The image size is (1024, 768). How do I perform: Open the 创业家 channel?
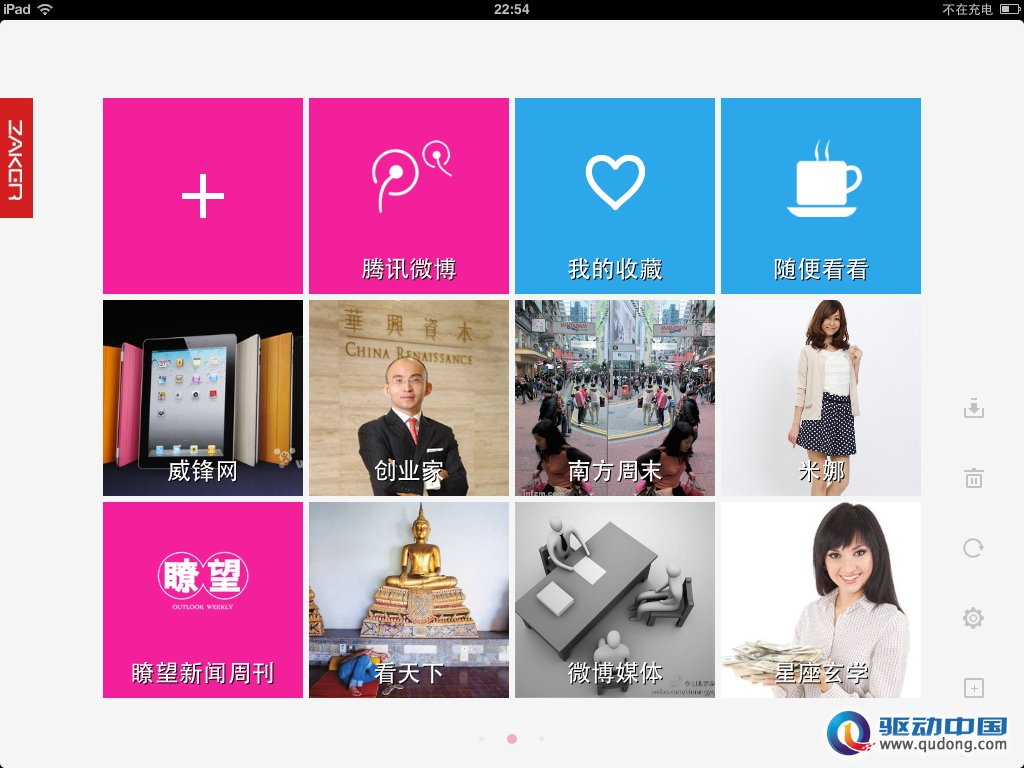pyautogui.click(x=408, y=398)
